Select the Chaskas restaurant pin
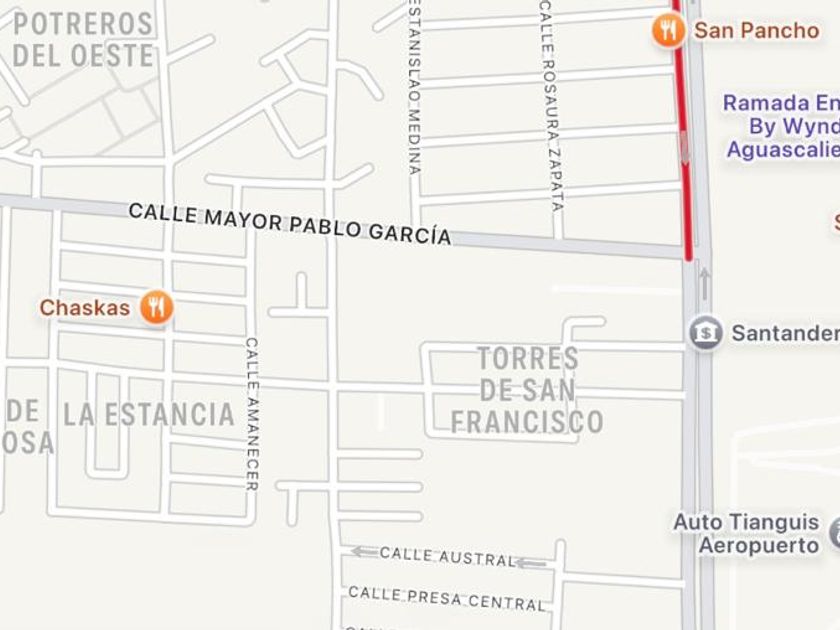Image resolution: width=840 pixels, height=630 pixels. (x=156, y=307)
